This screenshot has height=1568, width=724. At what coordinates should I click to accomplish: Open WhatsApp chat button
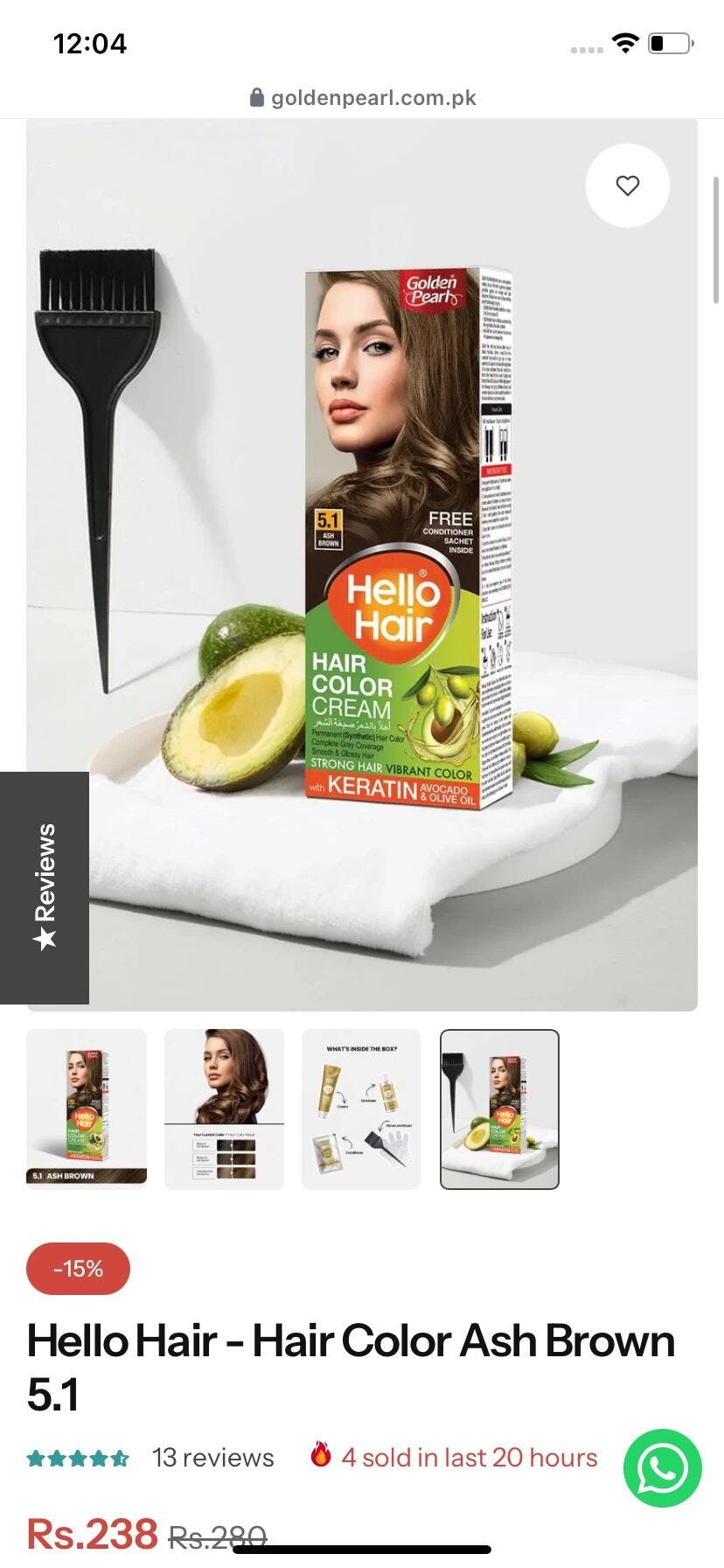coord(662,1469)
